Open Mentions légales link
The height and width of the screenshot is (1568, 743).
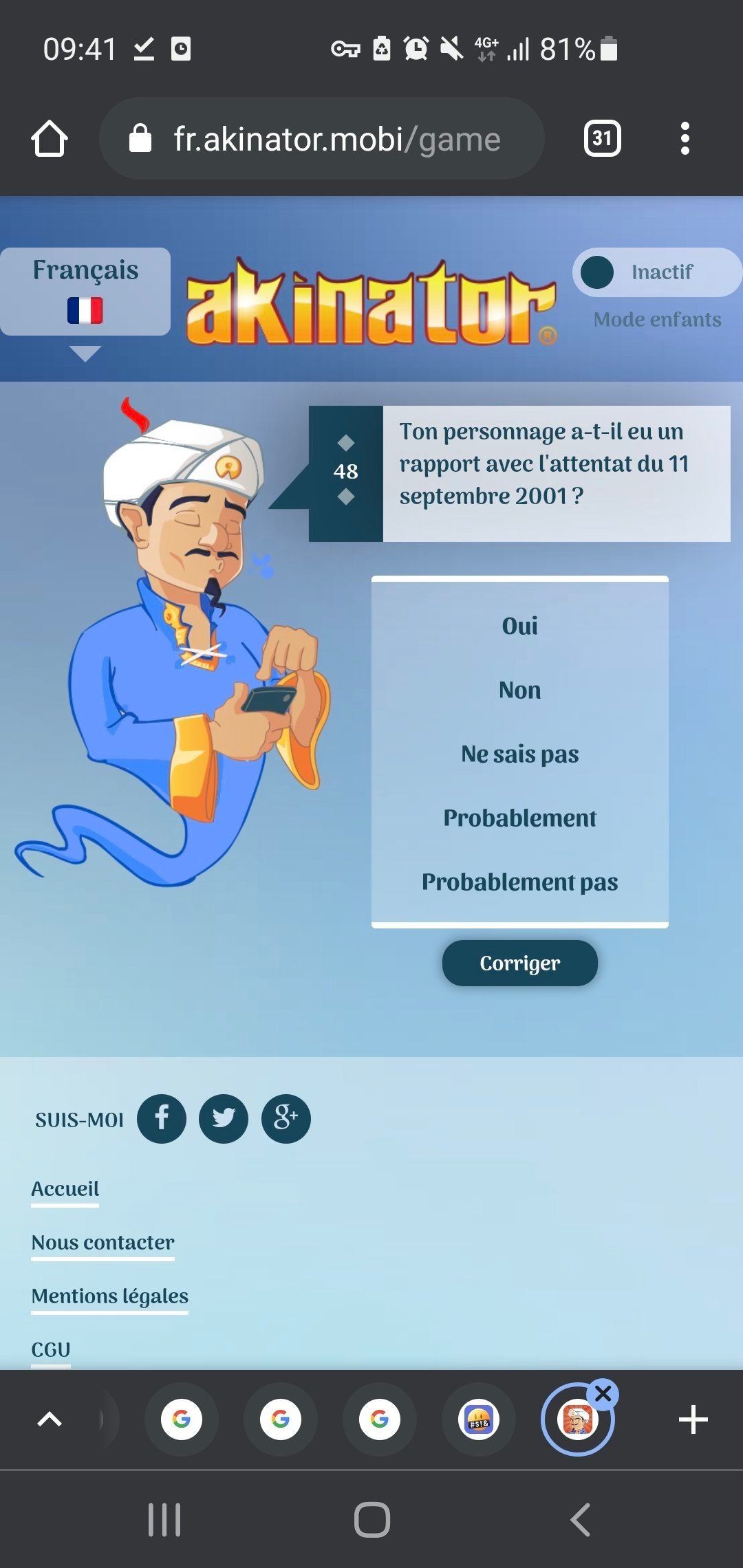[109, 1296]
